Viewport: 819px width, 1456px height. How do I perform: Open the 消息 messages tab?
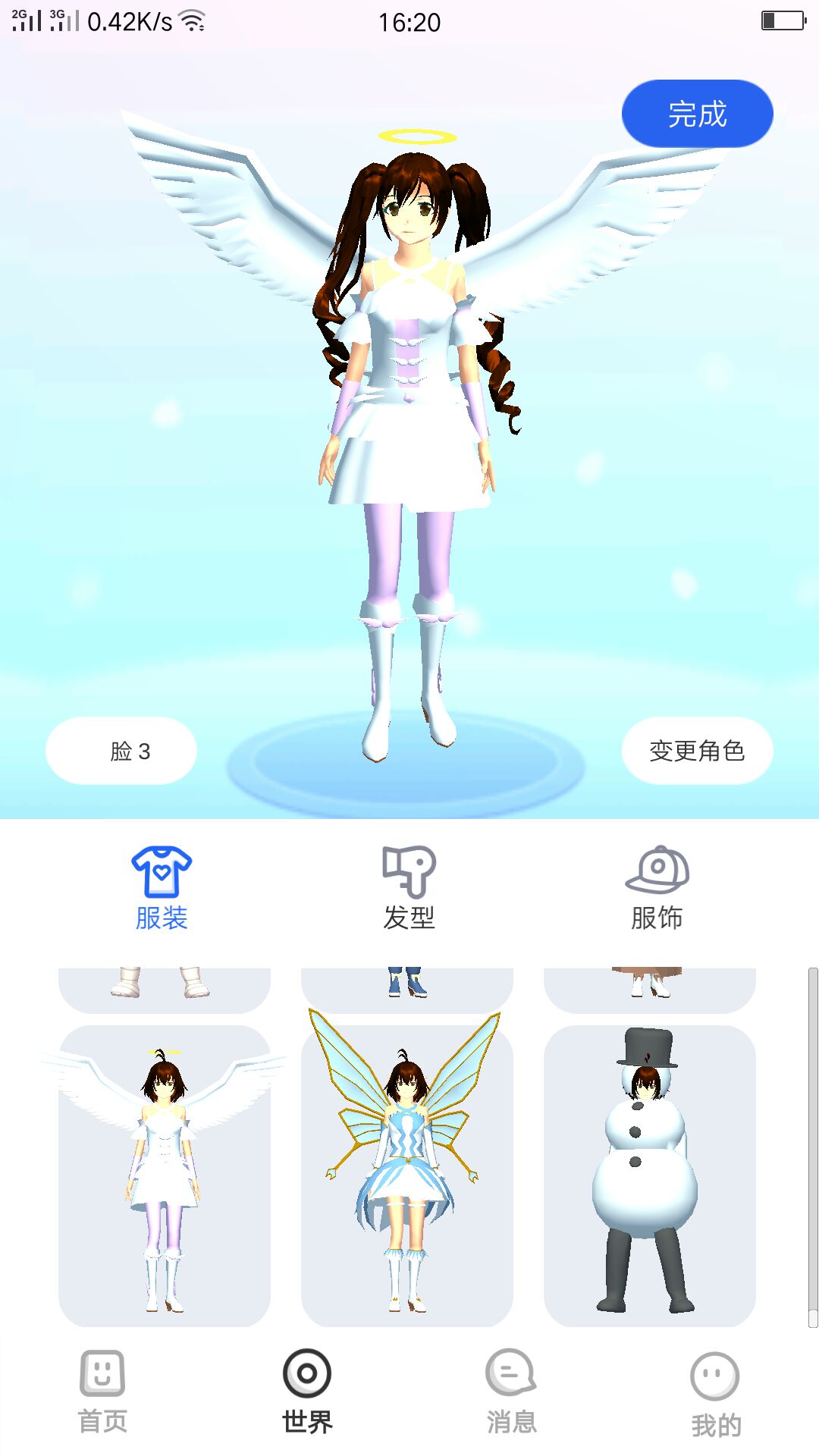point(512,1392)
